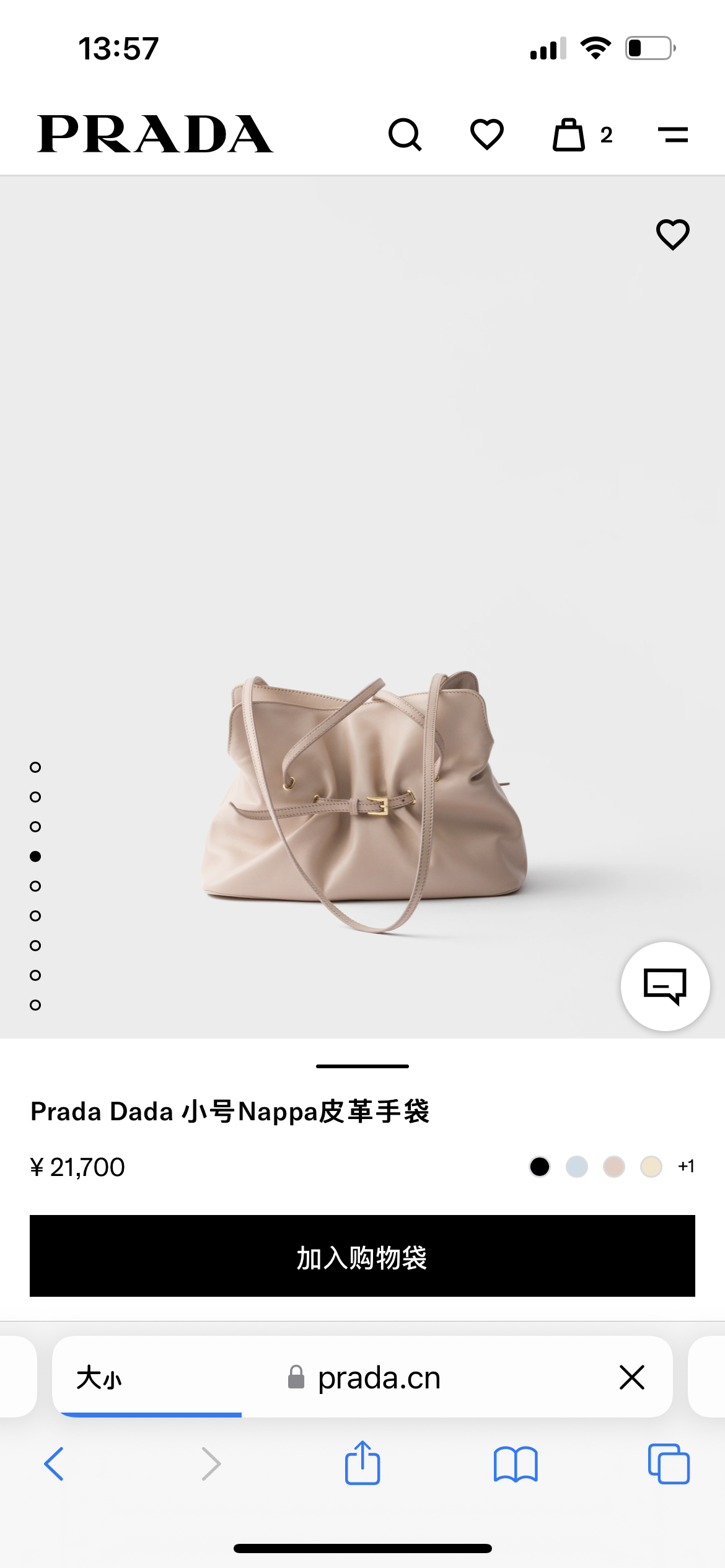The width and height of the screenshot is (725, 1568).
Task: Show all open Safari tabs
Action: pos(669,1464)
